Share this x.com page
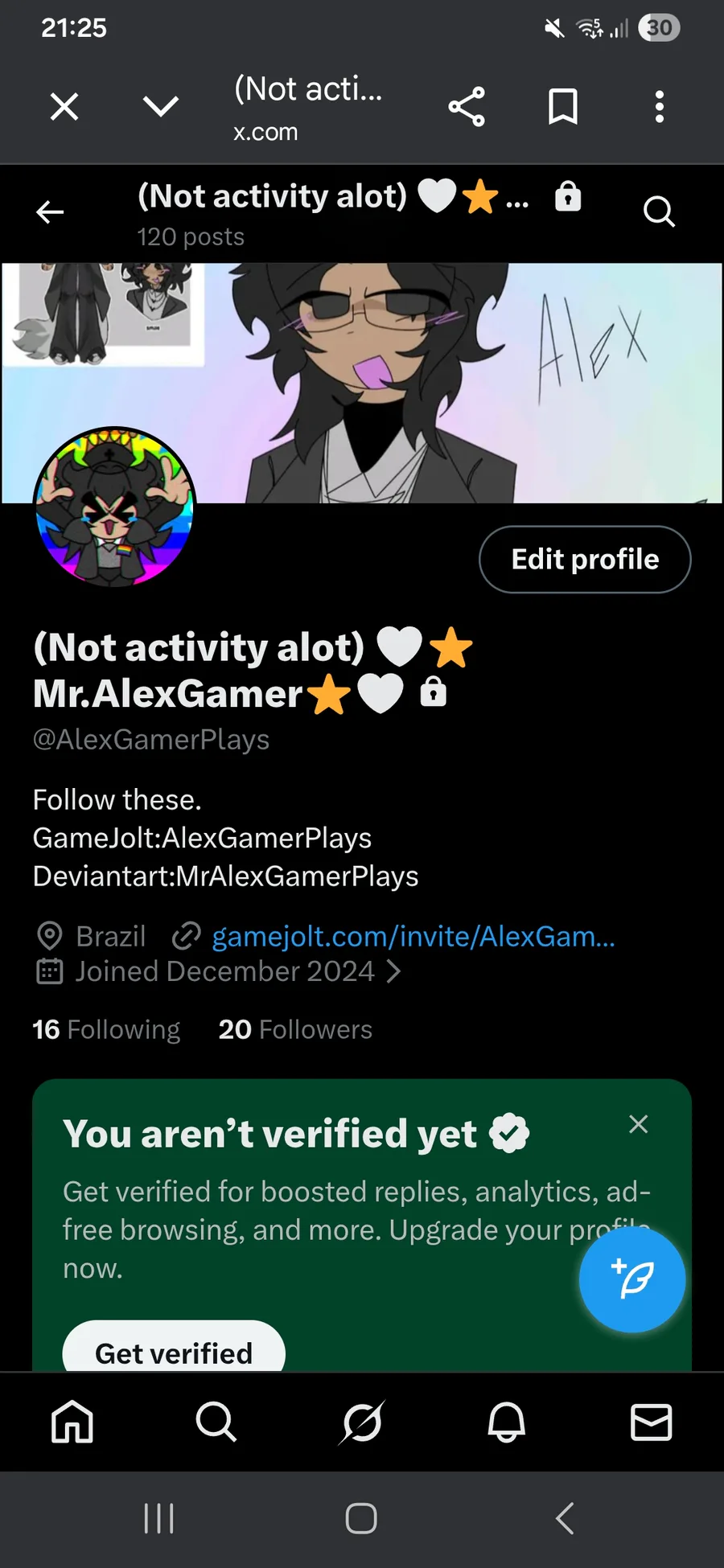Viewport: 724px width, 1568px height. point(467,106)
